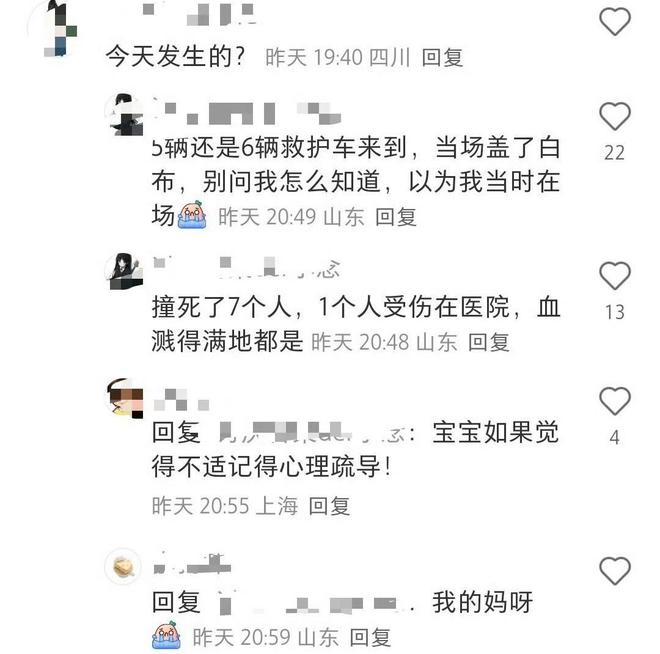Like the comment about 6辆救护车
Screen dimensions: 660x654
coord(614,117)
